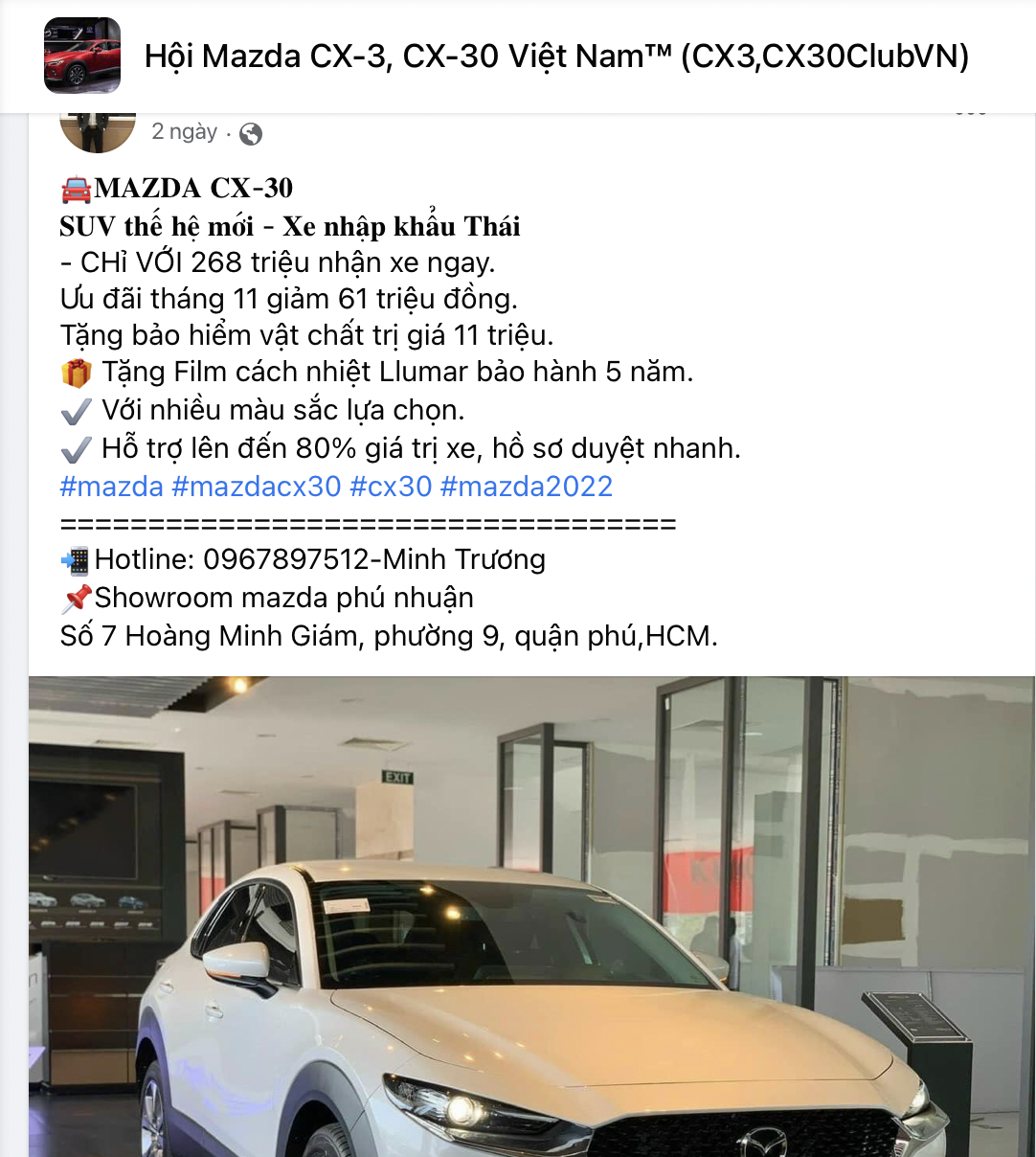This screenshot has height=1157, width=1036.
Task: Open the #mazda2022 hashtag
Action: 527,487
